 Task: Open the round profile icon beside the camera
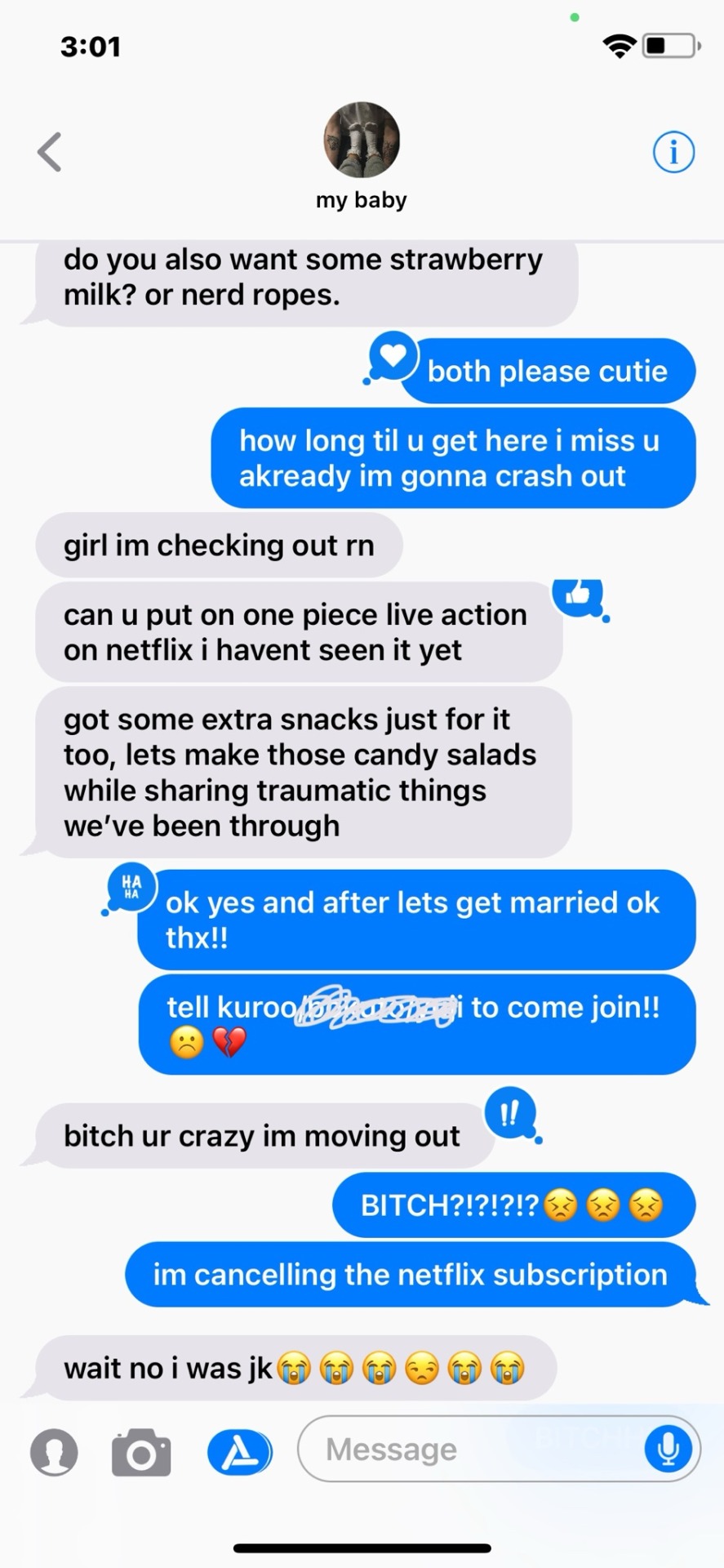coord(54,1452)
